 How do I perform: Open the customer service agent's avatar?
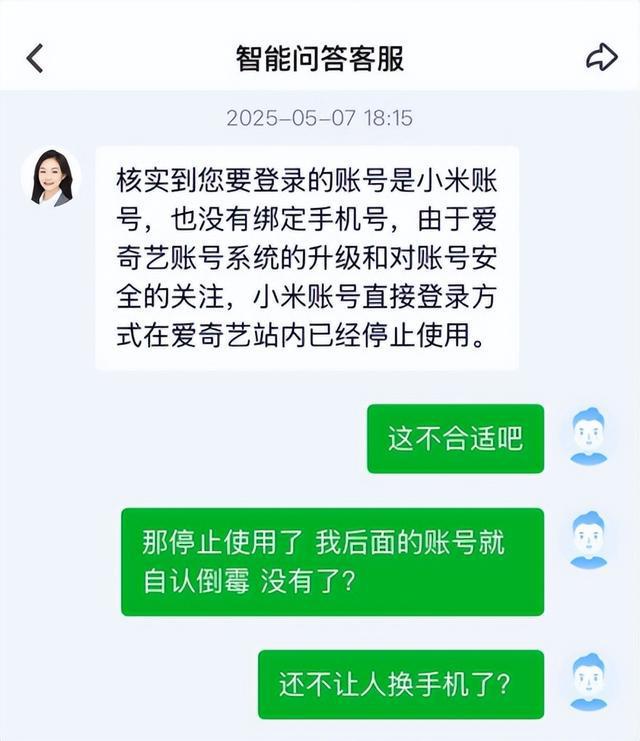click(x=51, y=178)
